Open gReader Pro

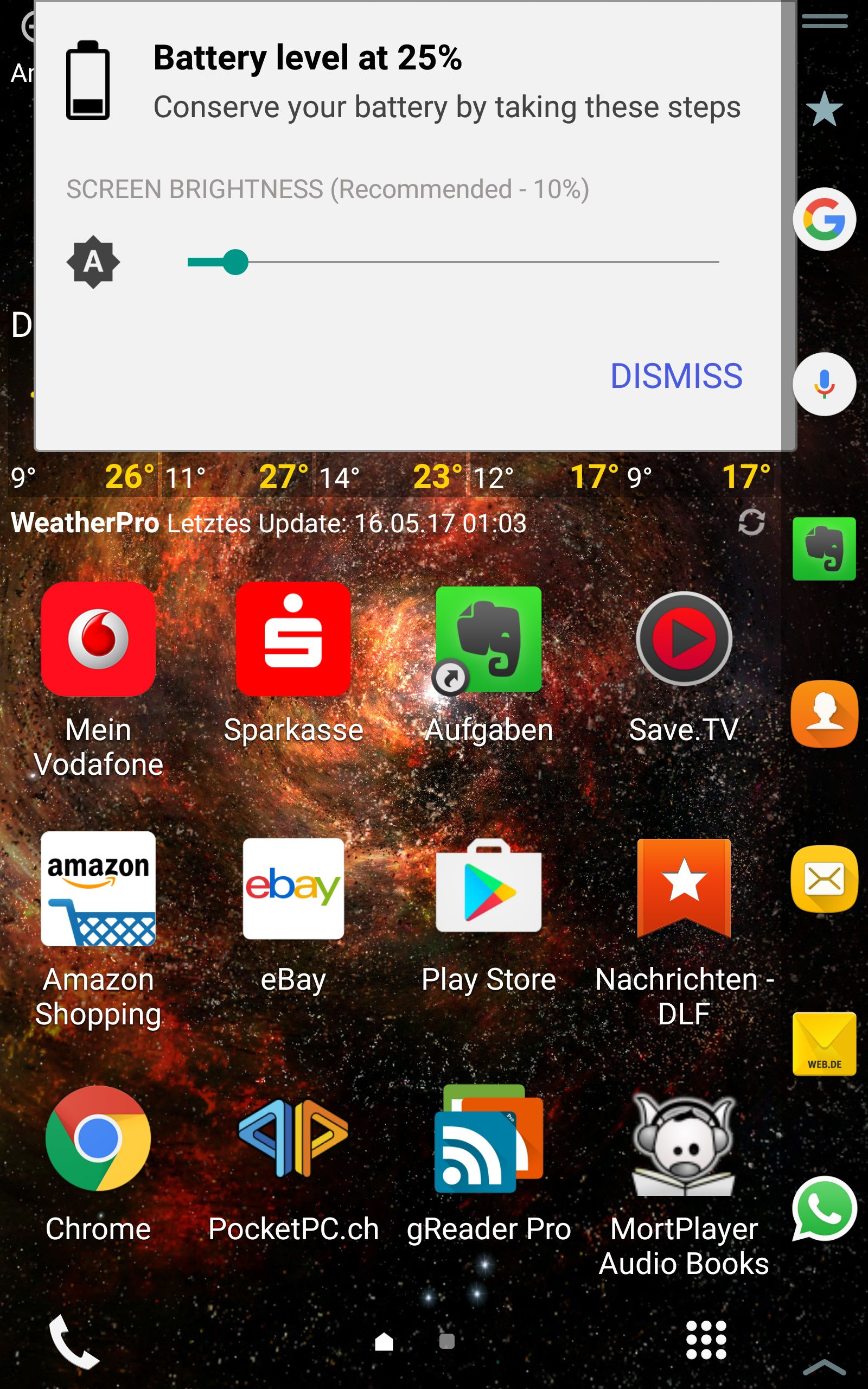click(x=489, y=1164)
